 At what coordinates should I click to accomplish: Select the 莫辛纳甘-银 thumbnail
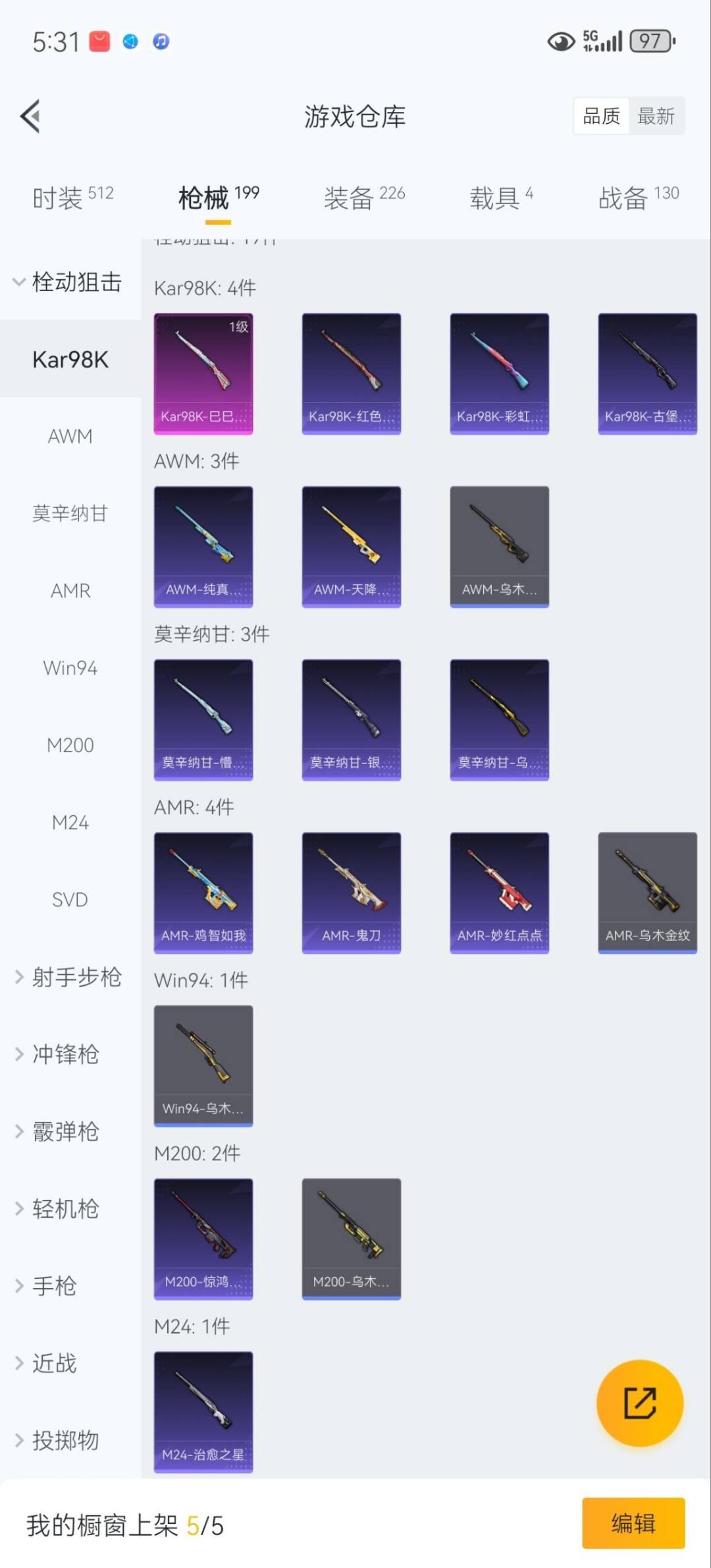coord(351,718)
